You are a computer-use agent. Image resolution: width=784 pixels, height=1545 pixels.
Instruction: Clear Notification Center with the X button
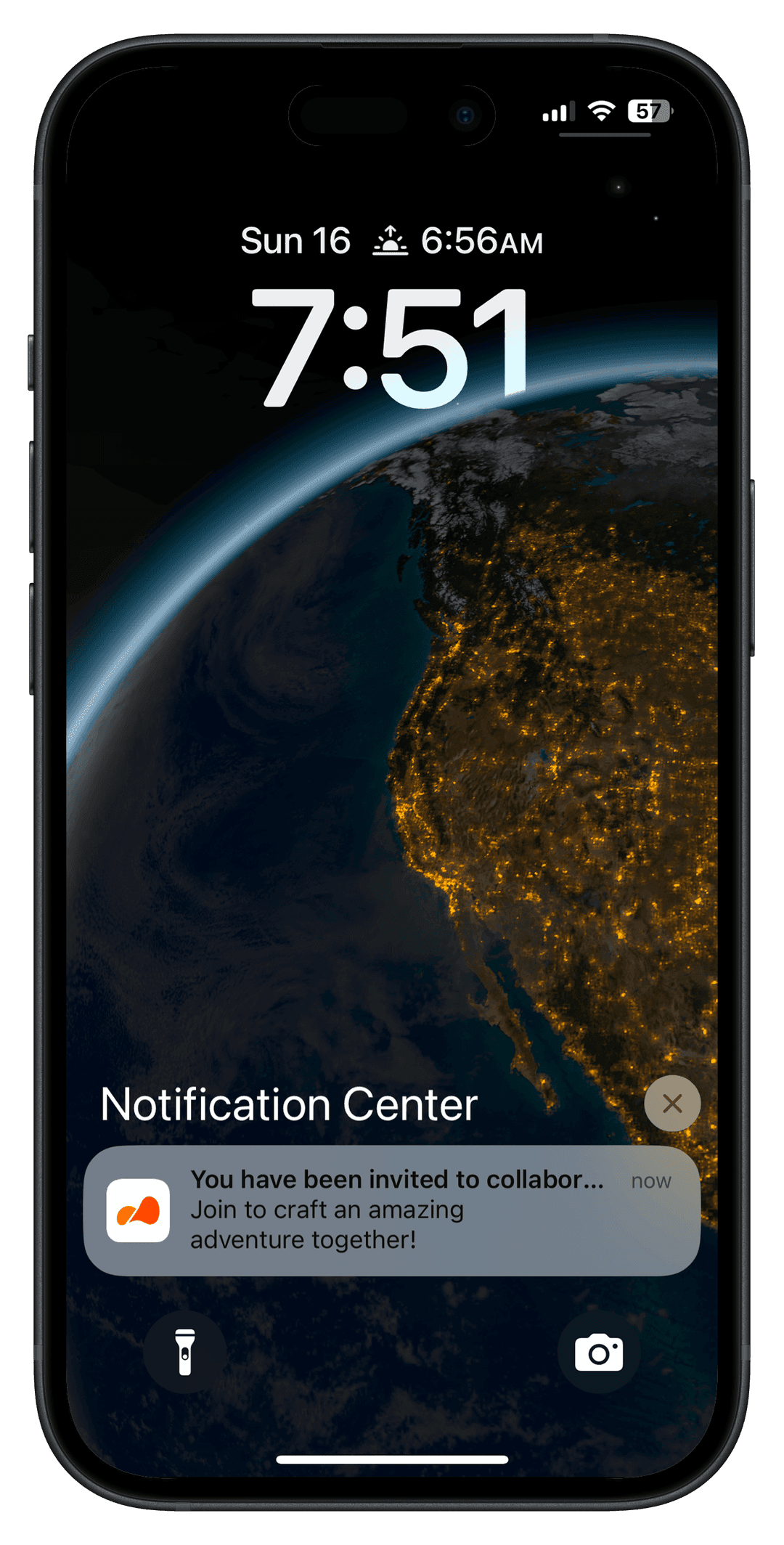point(672,1104)
